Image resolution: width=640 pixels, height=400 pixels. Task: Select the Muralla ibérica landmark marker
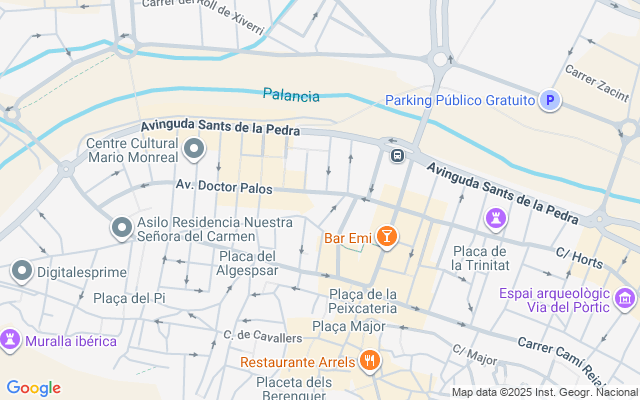[11, 341]
